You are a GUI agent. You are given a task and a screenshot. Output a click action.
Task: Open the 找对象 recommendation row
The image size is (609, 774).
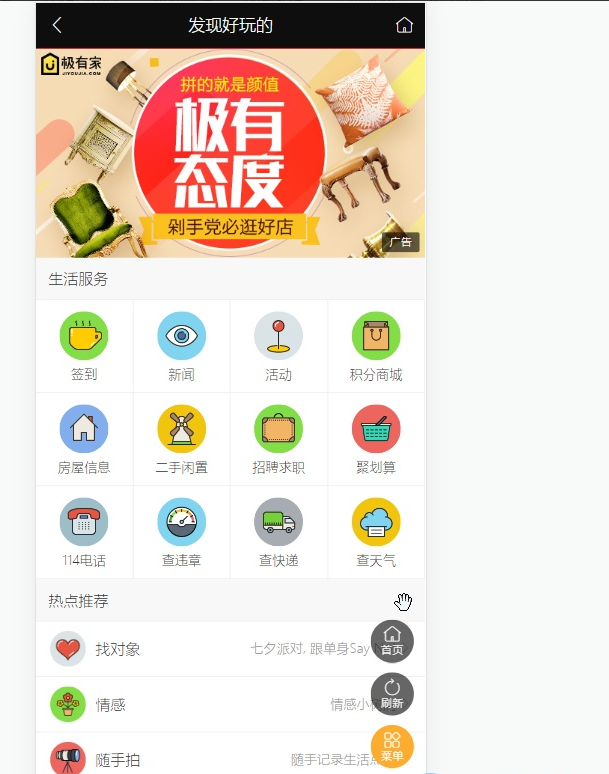[x=200, y=649]
